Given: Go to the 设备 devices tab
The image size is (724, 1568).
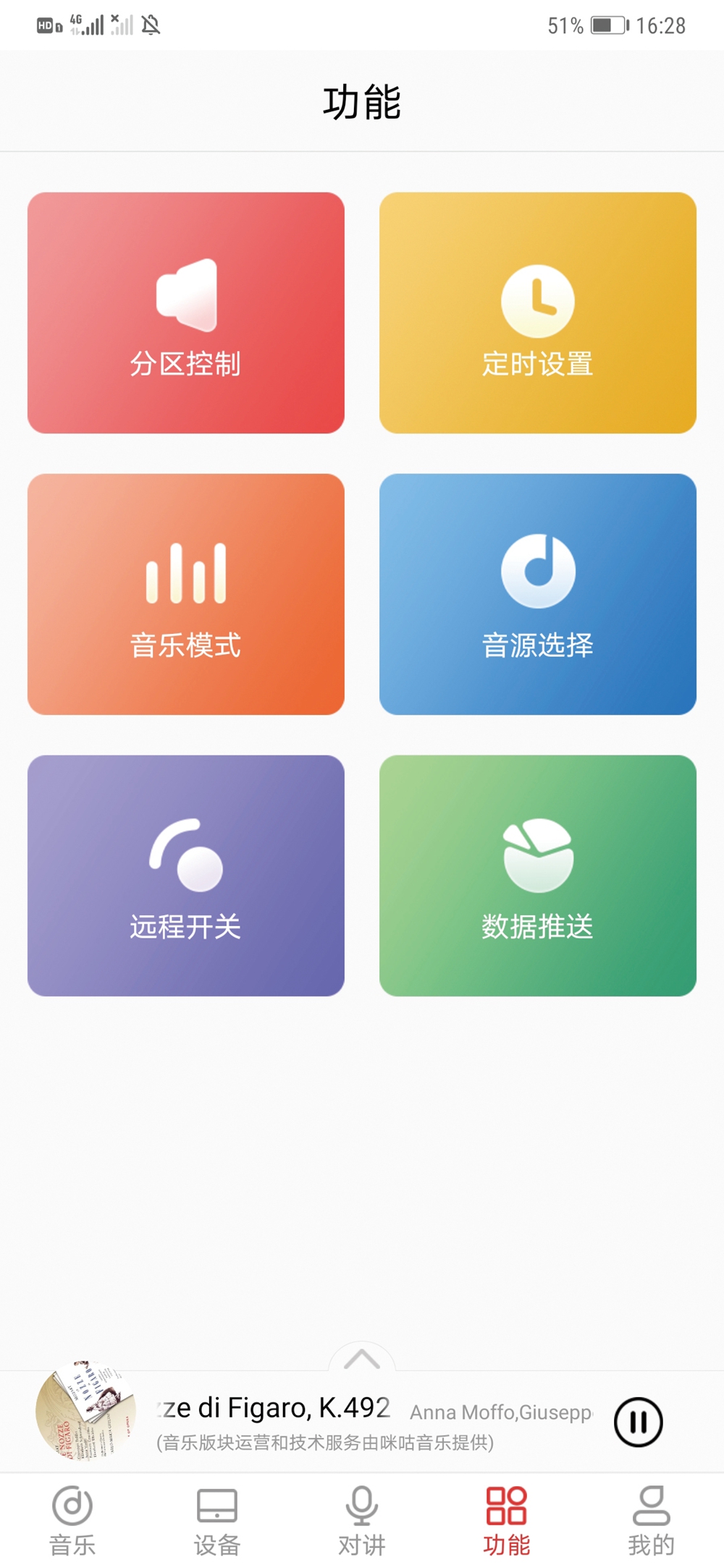Looking at the screenshot, I should pyautogui.click(x=217, y=1520).
